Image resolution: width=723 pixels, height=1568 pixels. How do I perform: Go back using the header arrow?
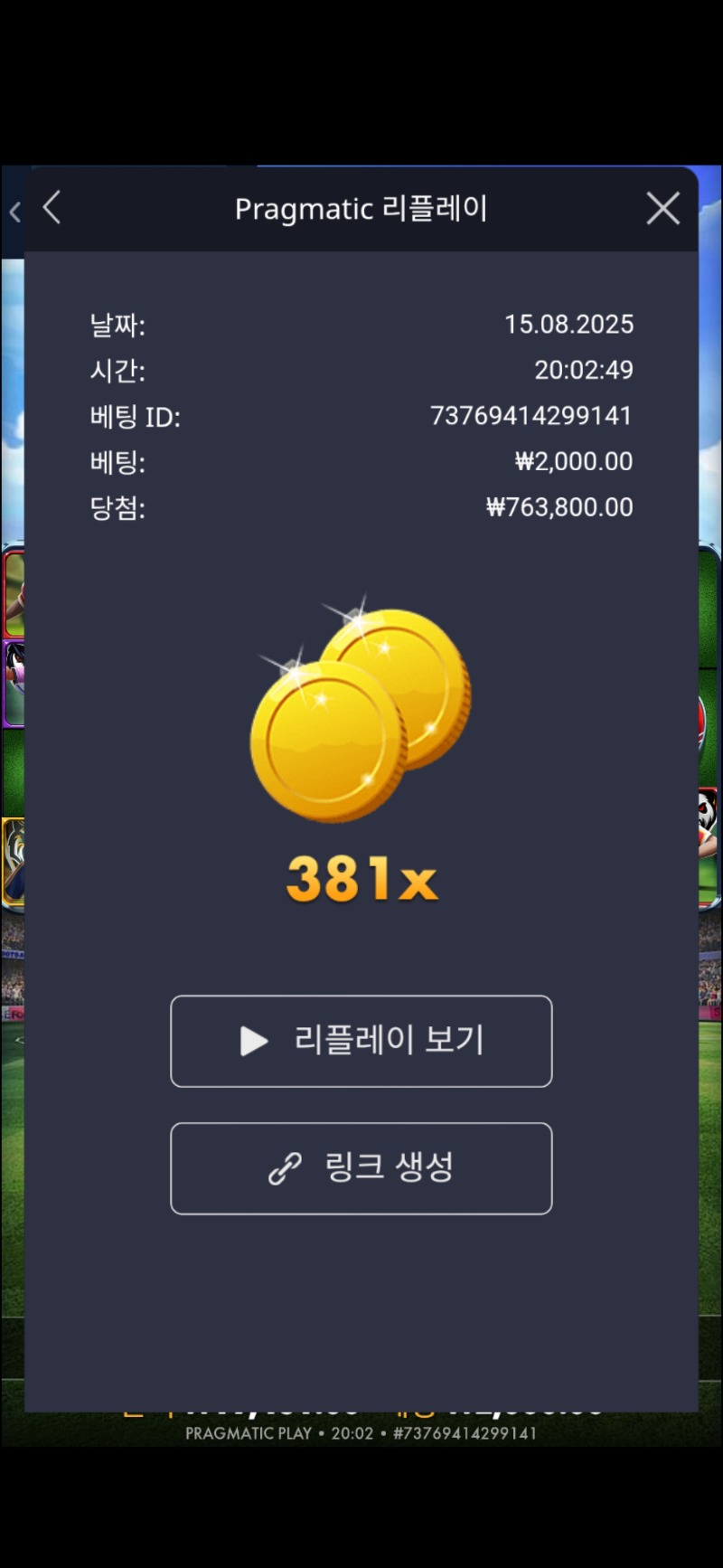(52, 208)
